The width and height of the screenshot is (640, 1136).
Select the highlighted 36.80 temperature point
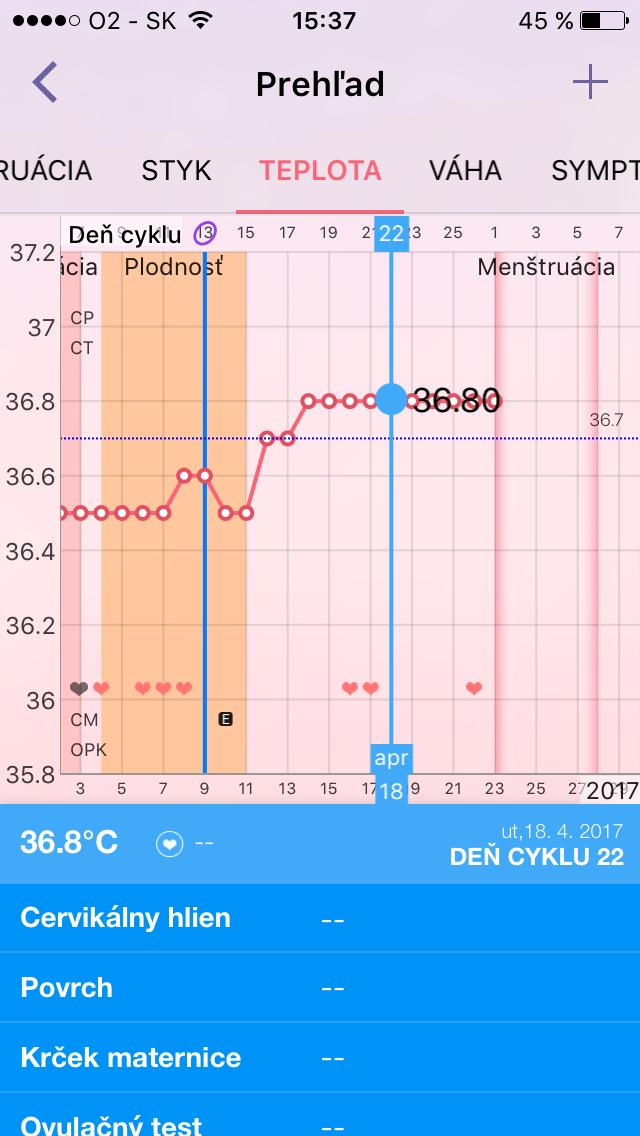point(391,400)
